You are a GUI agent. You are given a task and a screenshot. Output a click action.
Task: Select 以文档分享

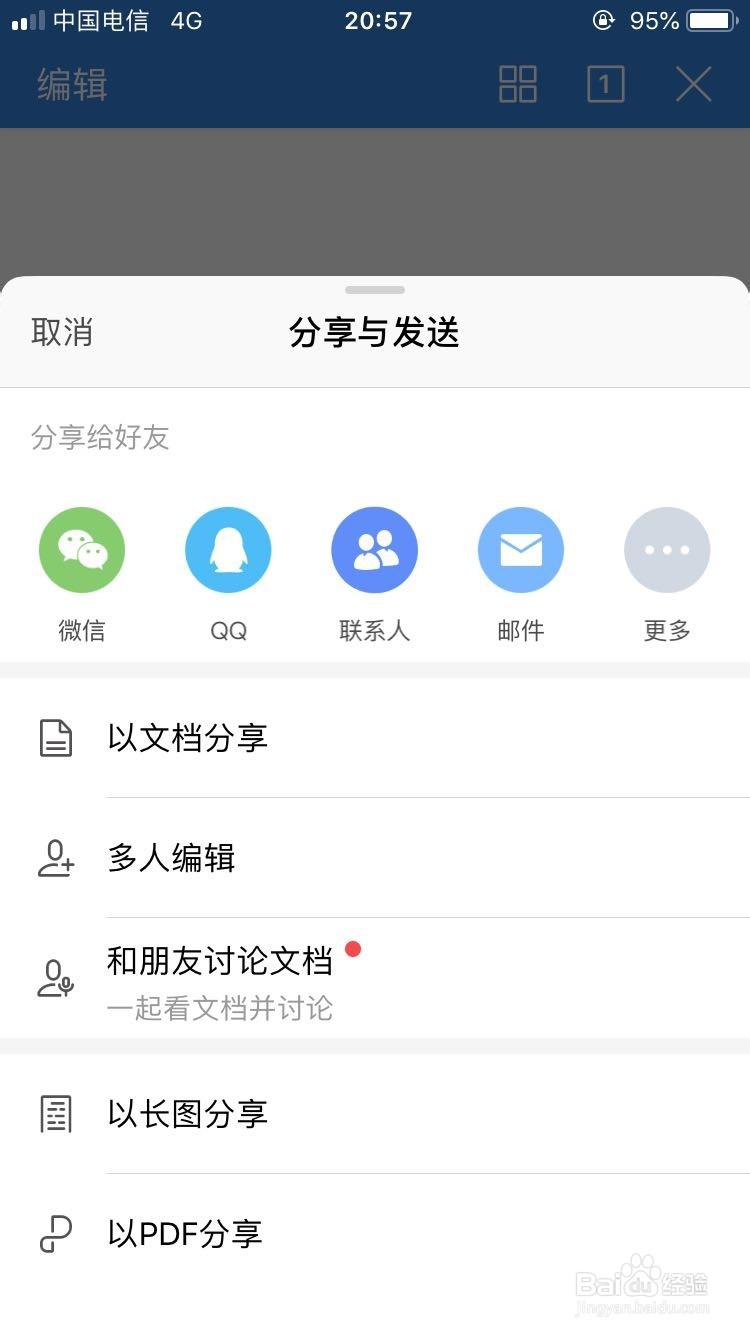tap(375, 738)
